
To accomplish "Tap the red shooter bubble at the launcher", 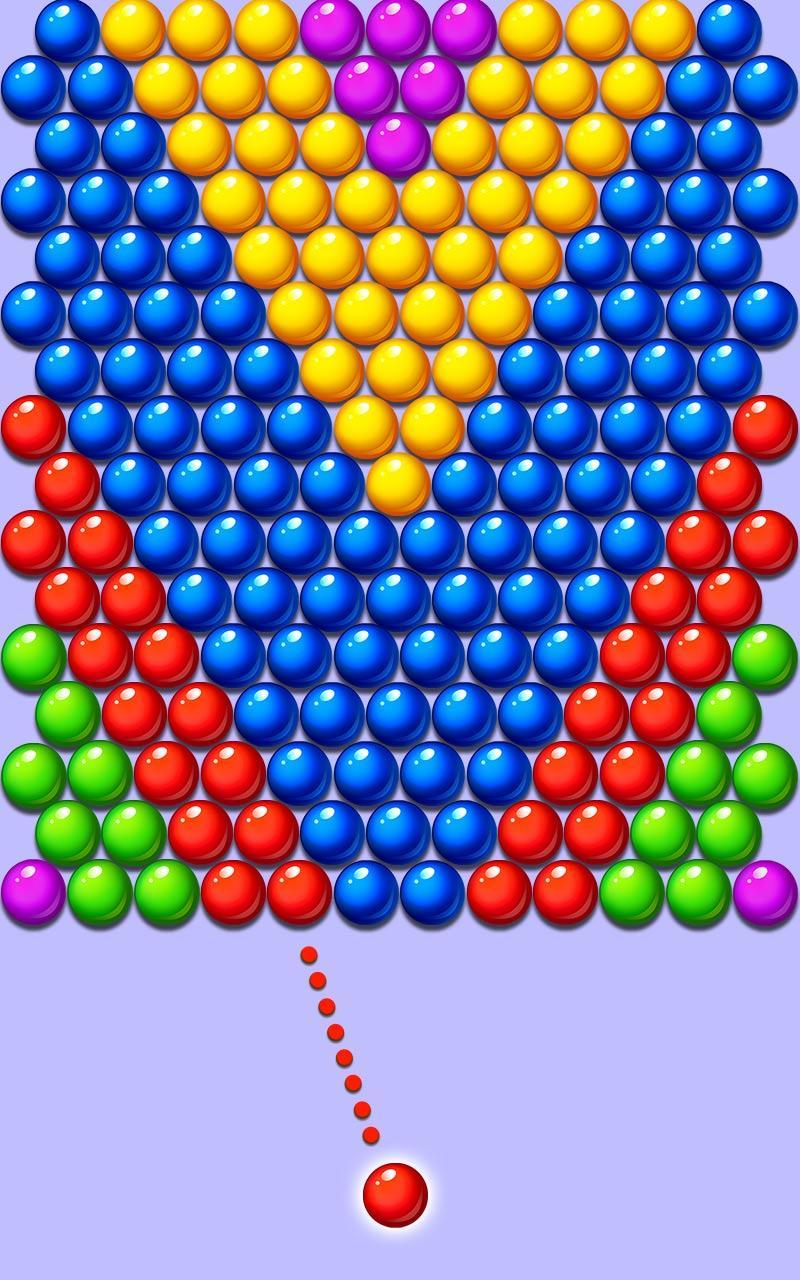I will (395, 1194).
